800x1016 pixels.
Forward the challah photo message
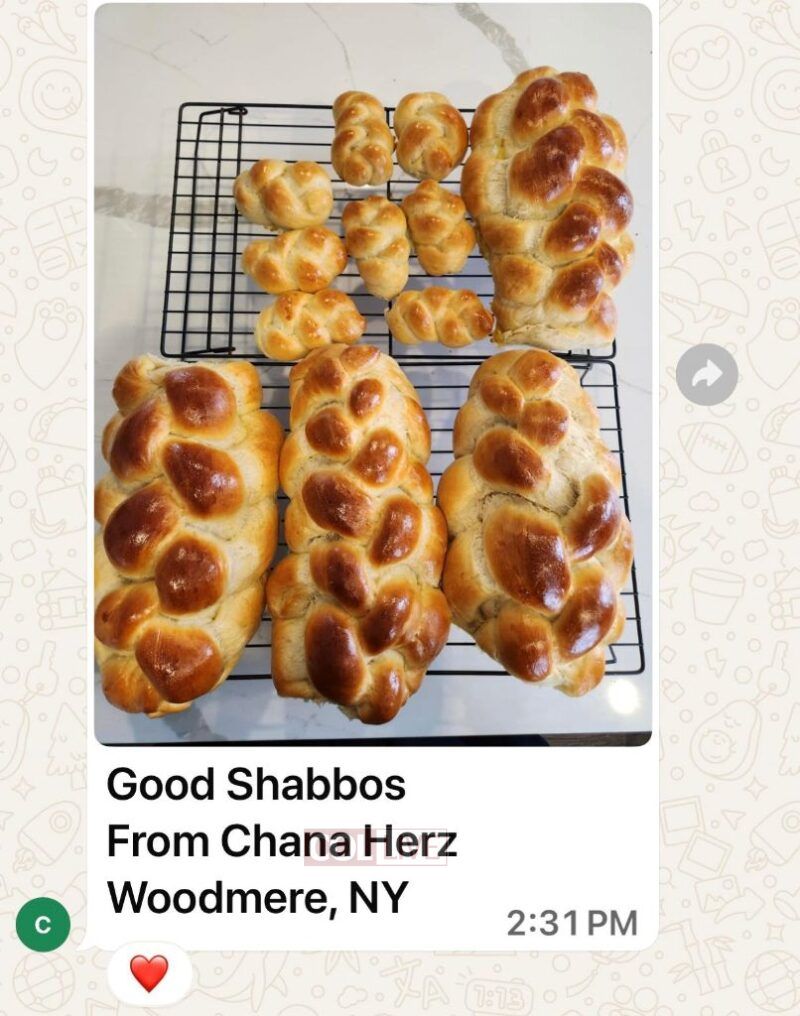(706, 375)
